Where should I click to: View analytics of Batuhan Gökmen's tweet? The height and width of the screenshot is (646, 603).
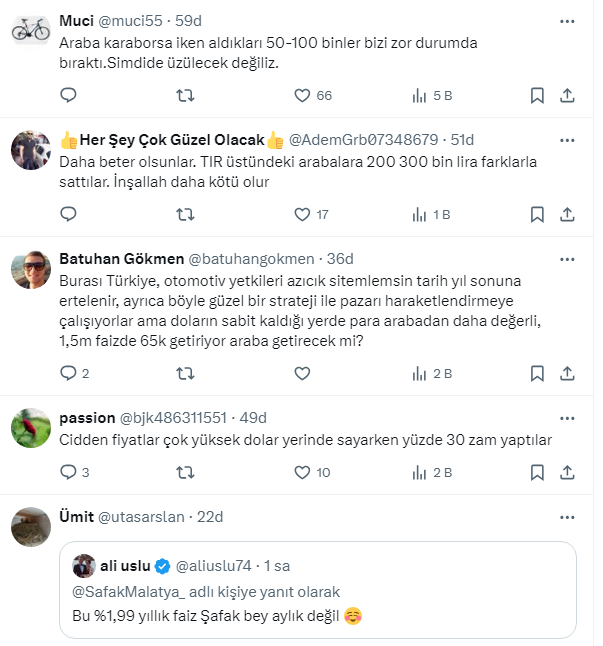pos(431,373)
